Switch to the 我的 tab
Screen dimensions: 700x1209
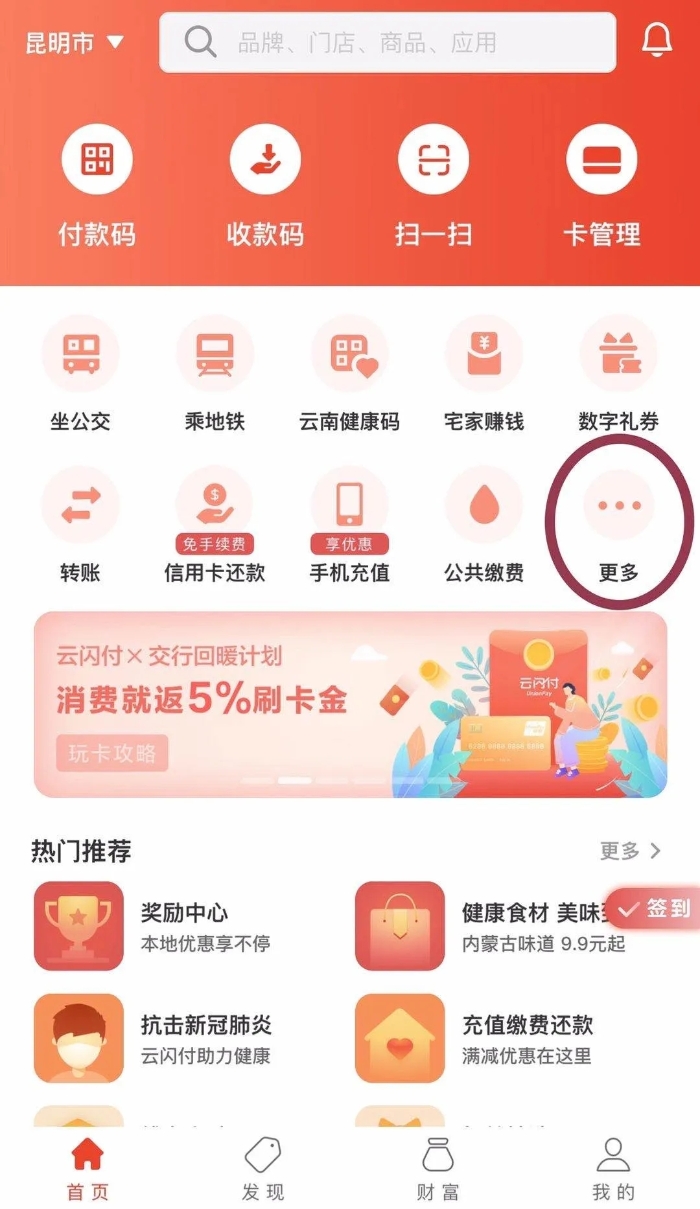tap(613, 1168)
